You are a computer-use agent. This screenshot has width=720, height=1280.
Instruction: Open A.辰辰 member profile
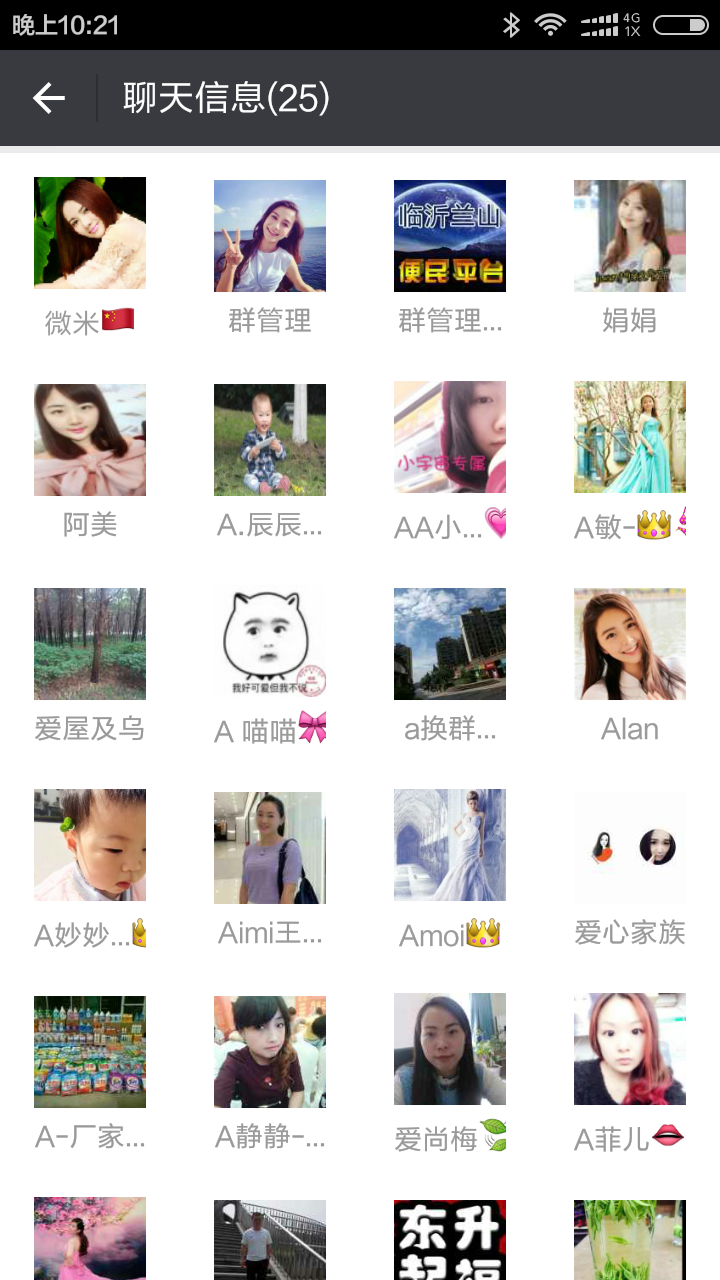[270, 440]
